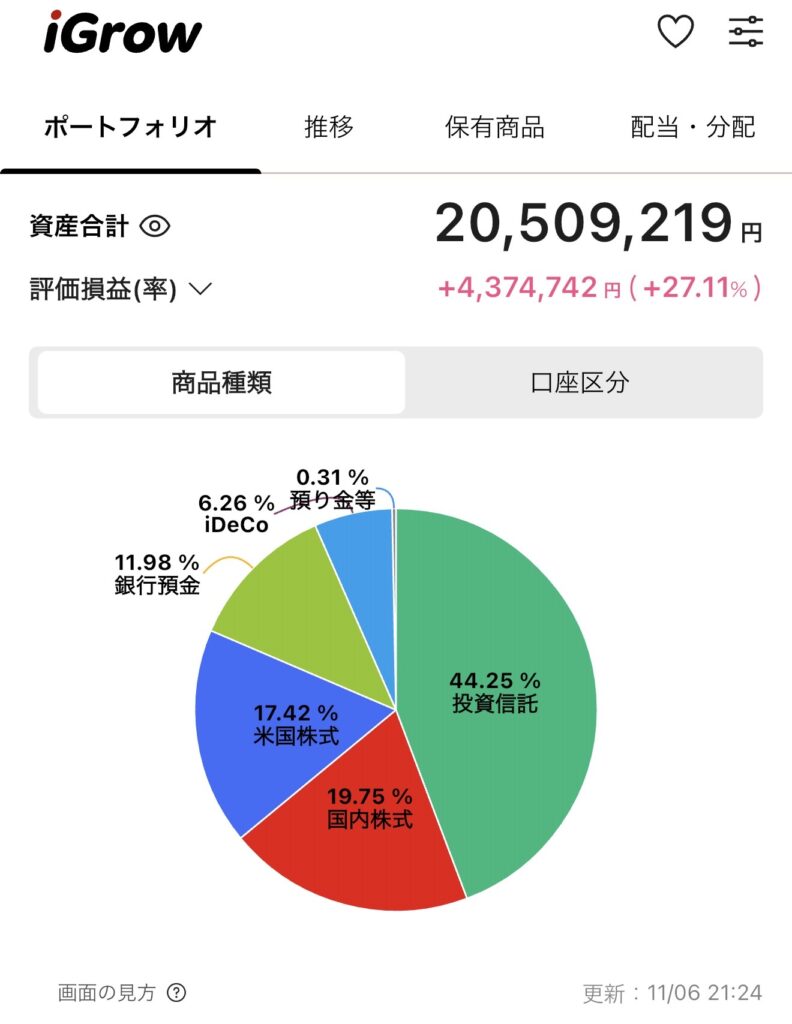
Task: Select the 商品種類 segment
Action: point(221,382)
